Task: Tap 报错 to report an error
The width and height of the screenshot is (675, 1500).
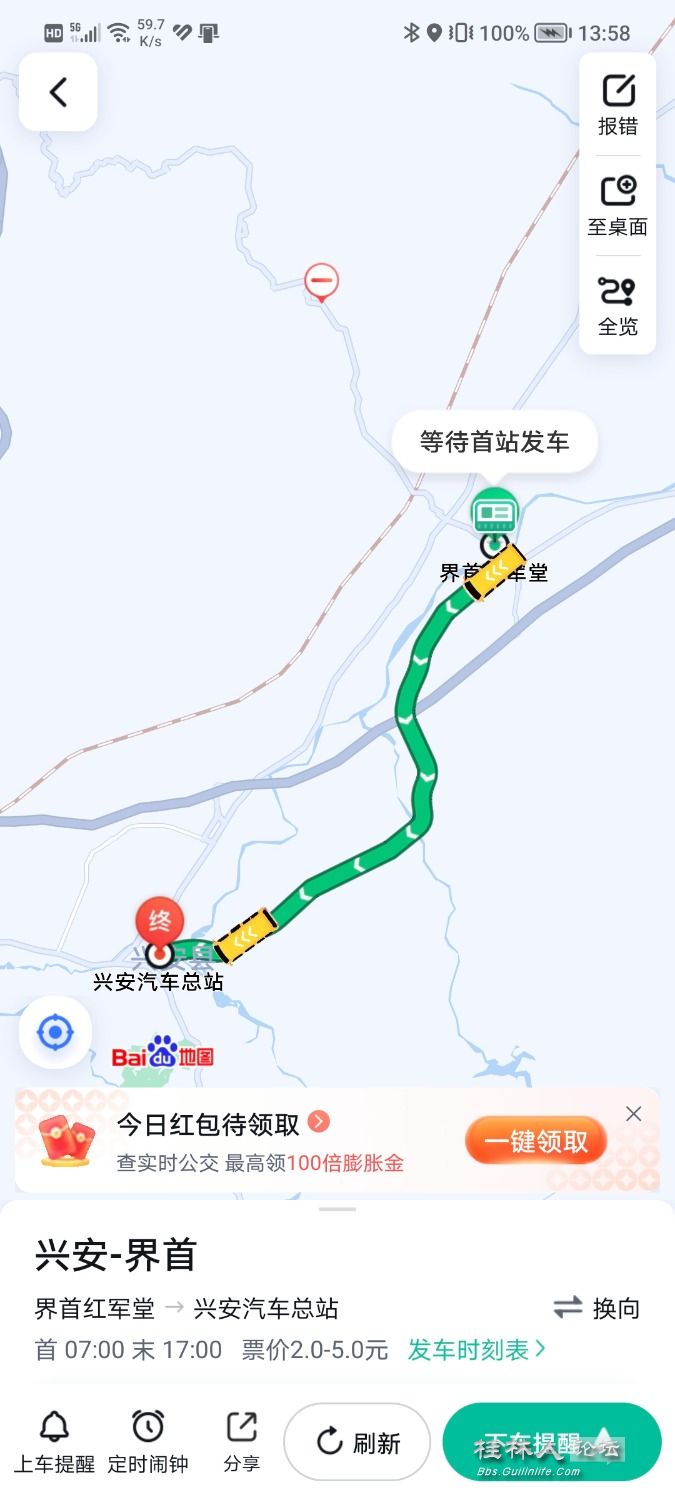Action: 617,104
